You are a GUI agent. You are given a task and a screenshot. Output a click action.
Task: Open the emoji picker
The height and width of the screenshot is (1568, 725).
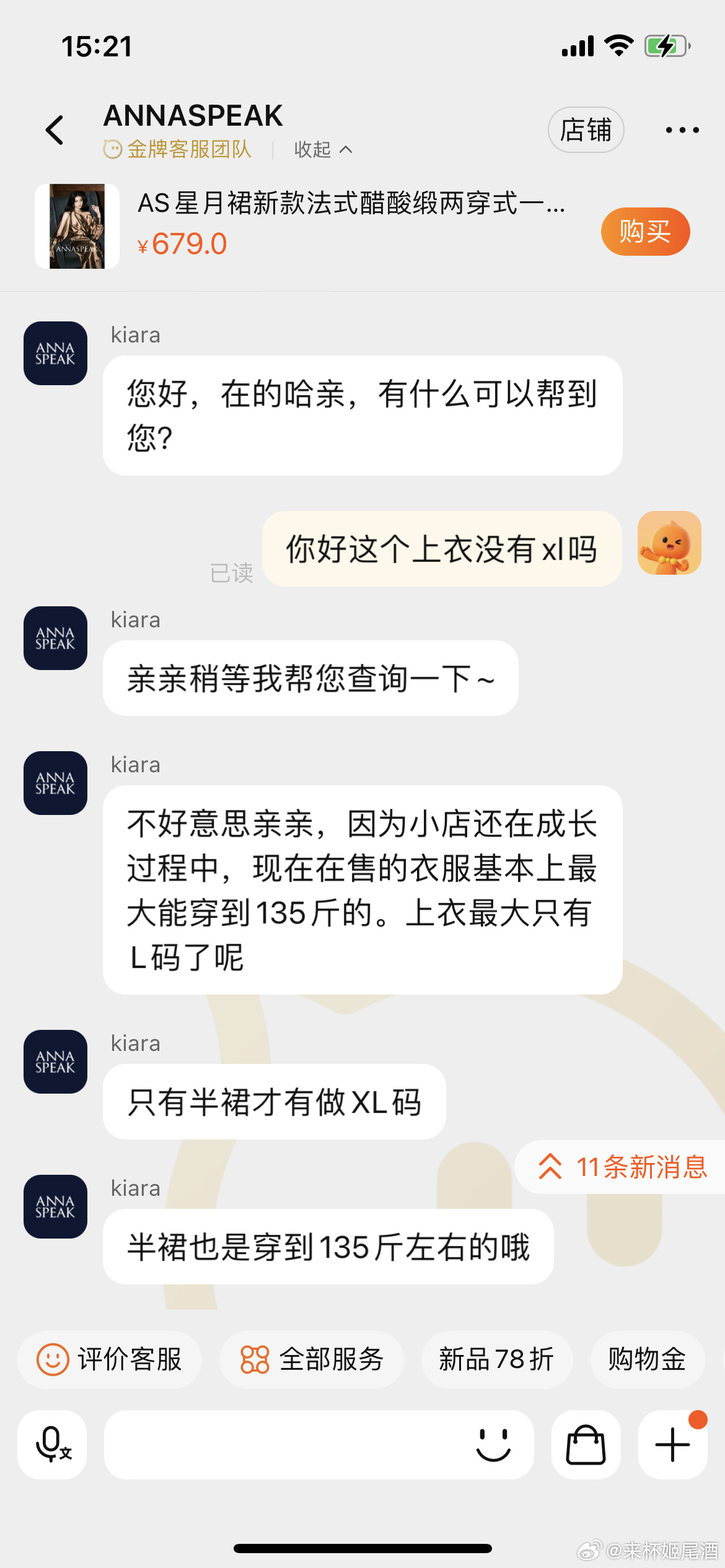(x=493, y=1445)
